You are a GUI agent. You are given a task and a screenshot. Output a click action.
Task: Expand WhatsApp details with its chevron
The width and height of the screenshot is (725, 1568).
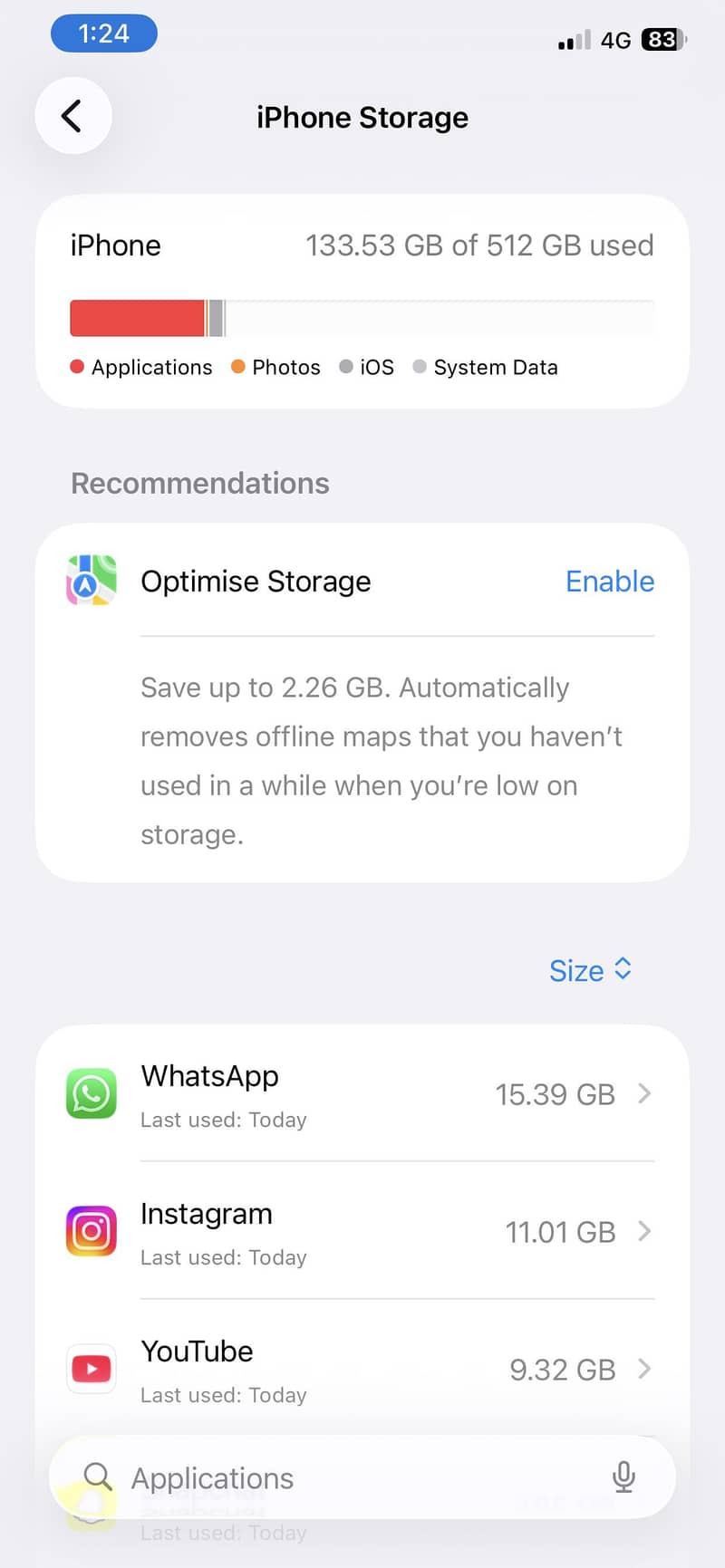tap(644, 1093)
